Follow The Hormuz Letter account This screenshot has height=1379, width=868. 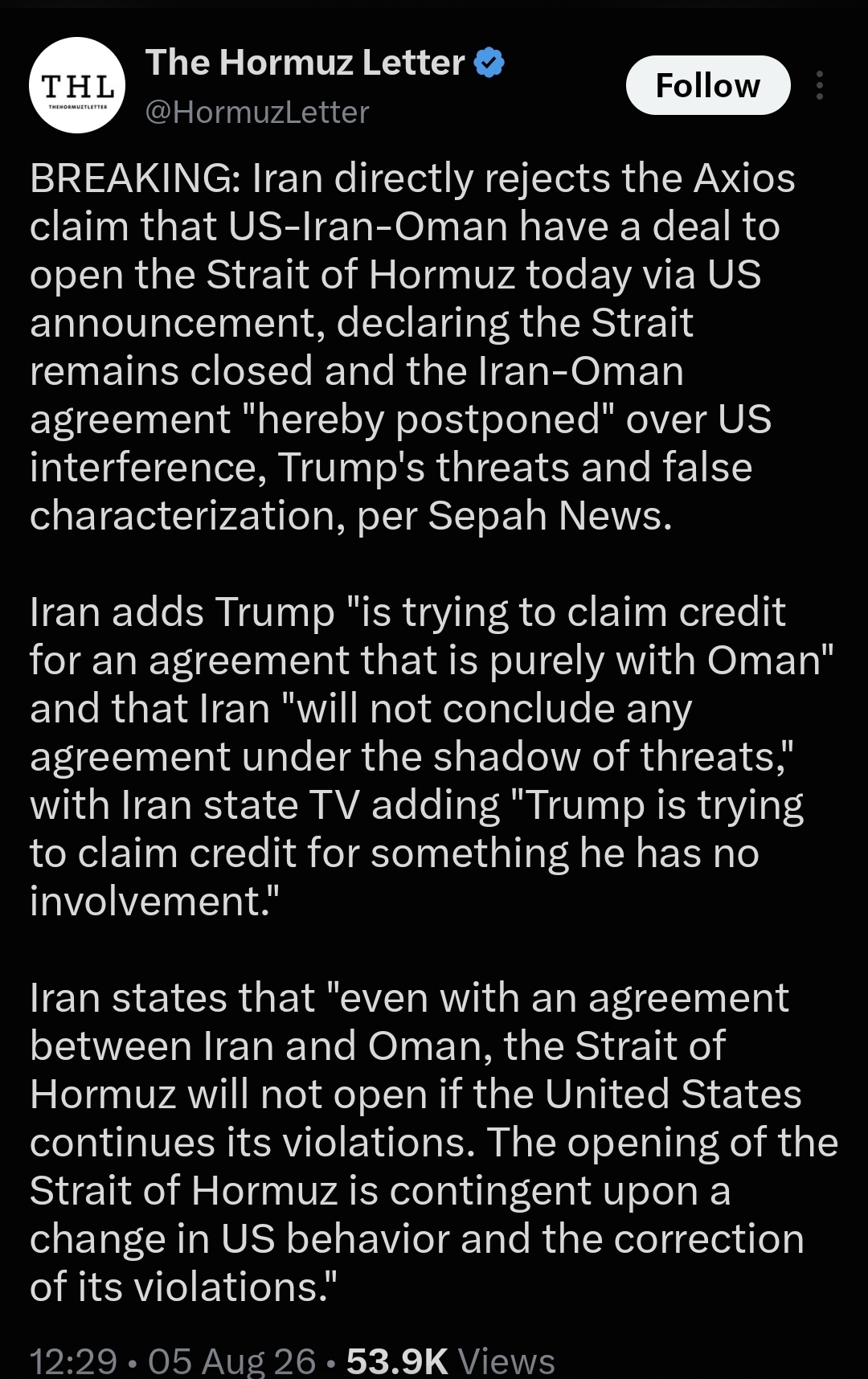click(707, 85)
